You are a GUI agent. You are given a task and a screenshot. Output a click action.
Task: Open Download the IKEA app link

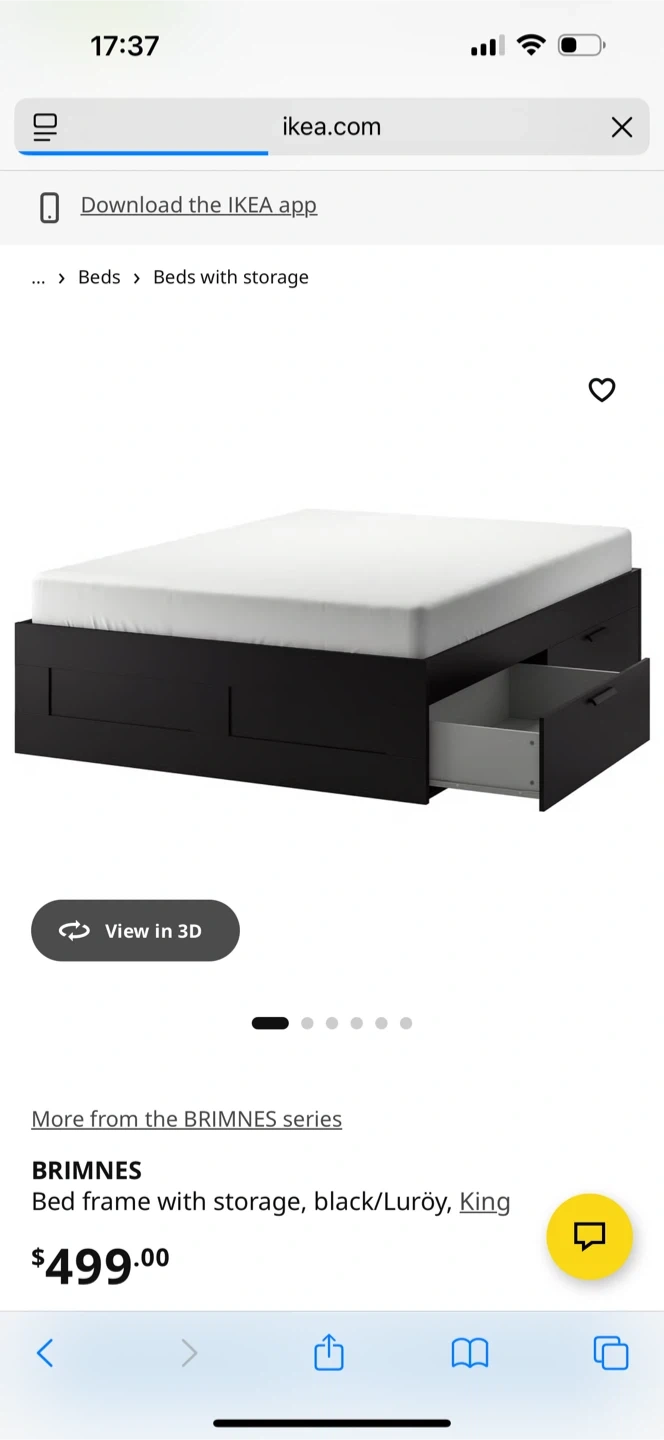[198, 205]
